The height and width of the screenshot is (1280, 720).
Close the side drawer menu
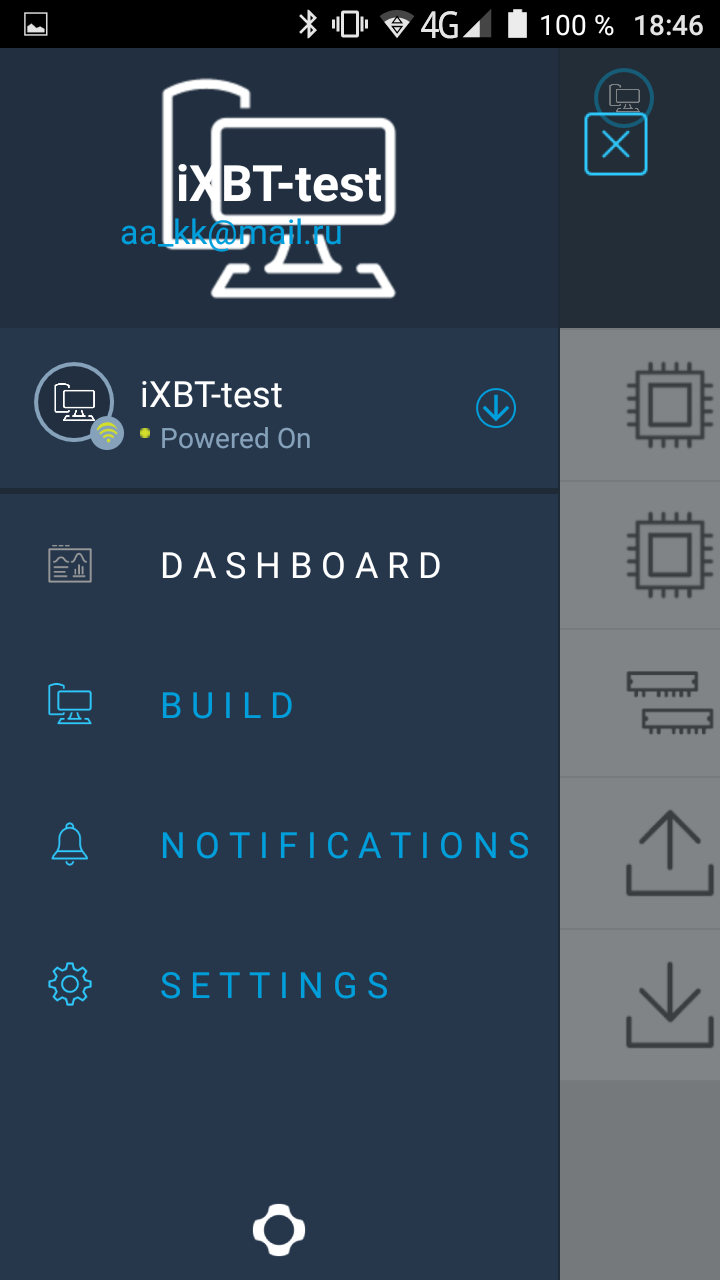coord(616,145)
